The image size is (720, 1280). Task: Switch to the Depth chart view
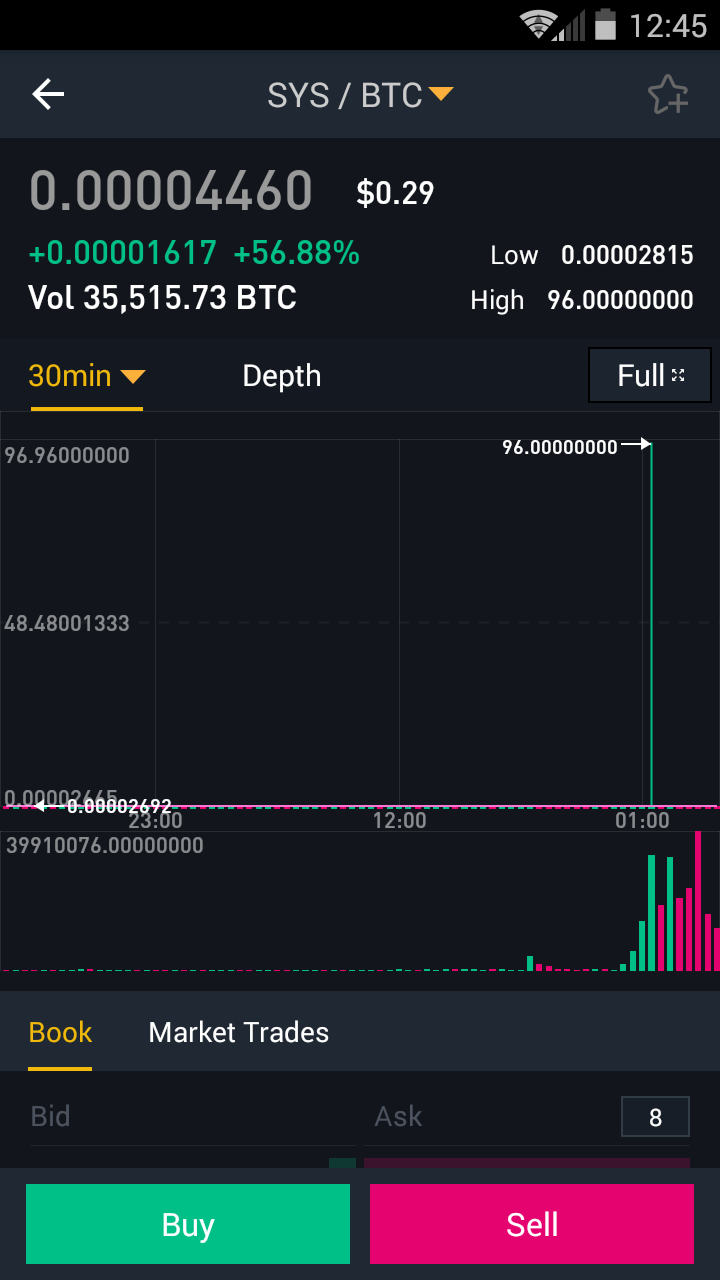click(282, 376)
